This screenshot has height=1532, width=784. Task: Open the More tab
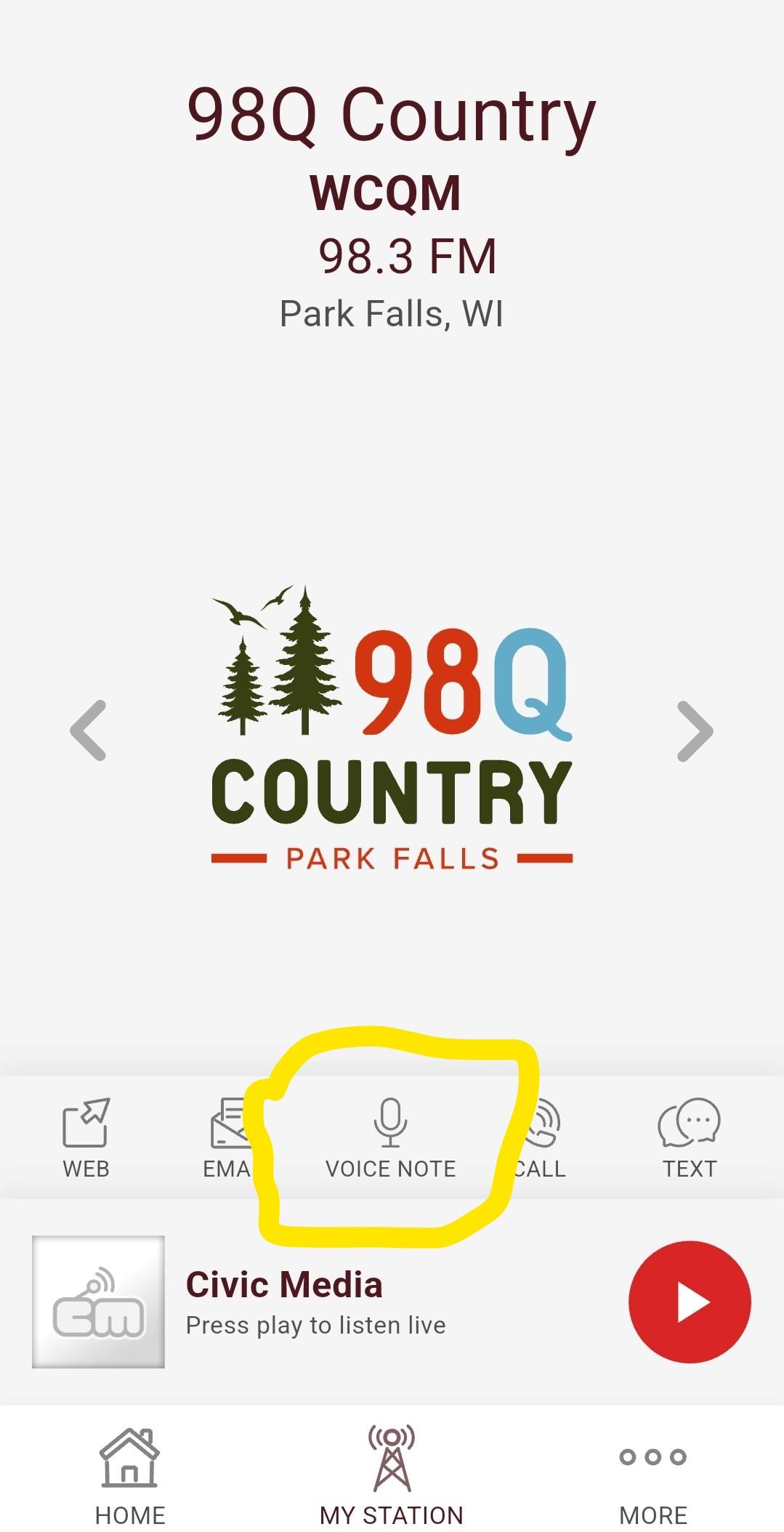(x=652, y=1475)
